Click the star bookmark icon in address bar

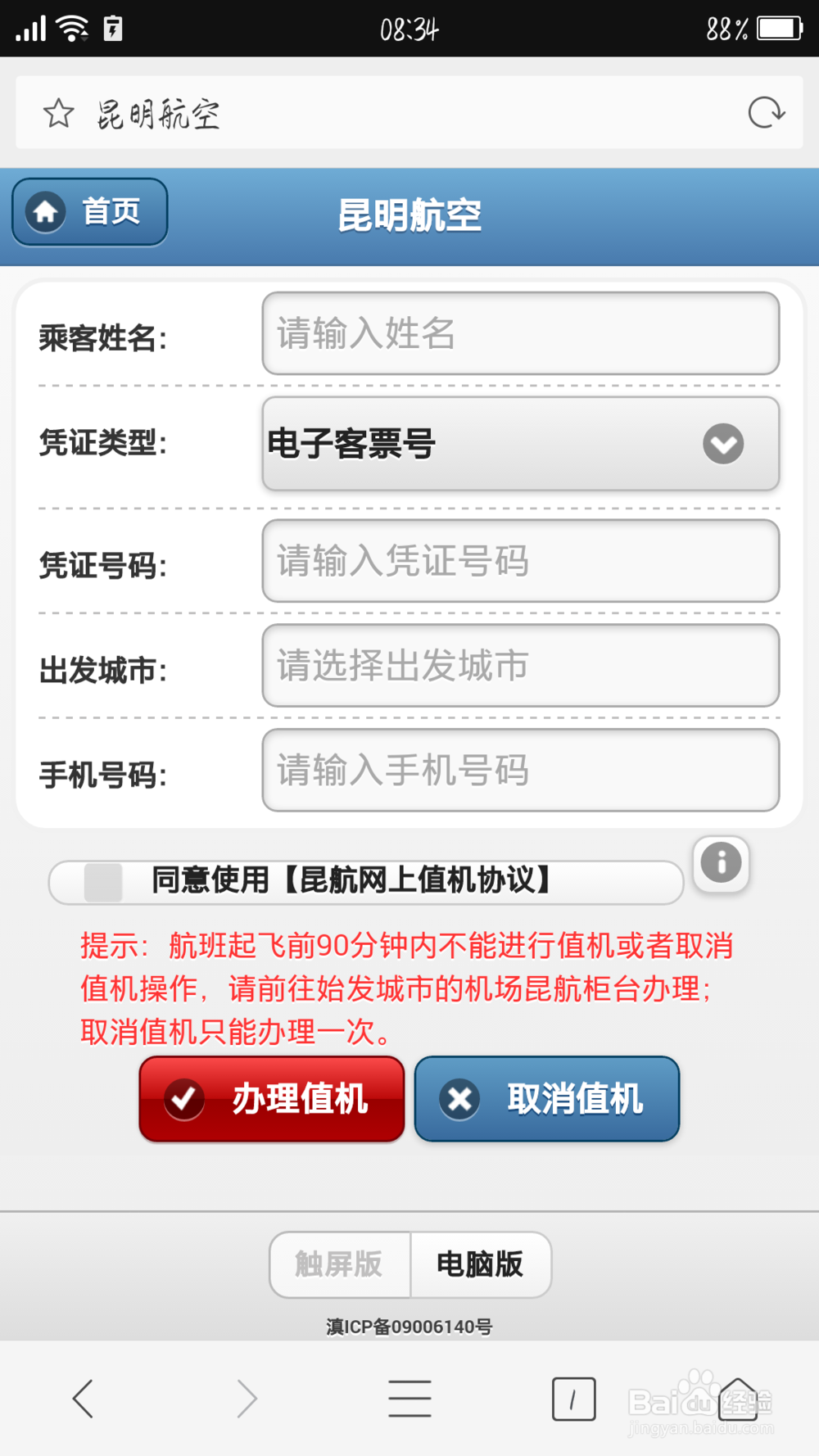tap(57, 113)
